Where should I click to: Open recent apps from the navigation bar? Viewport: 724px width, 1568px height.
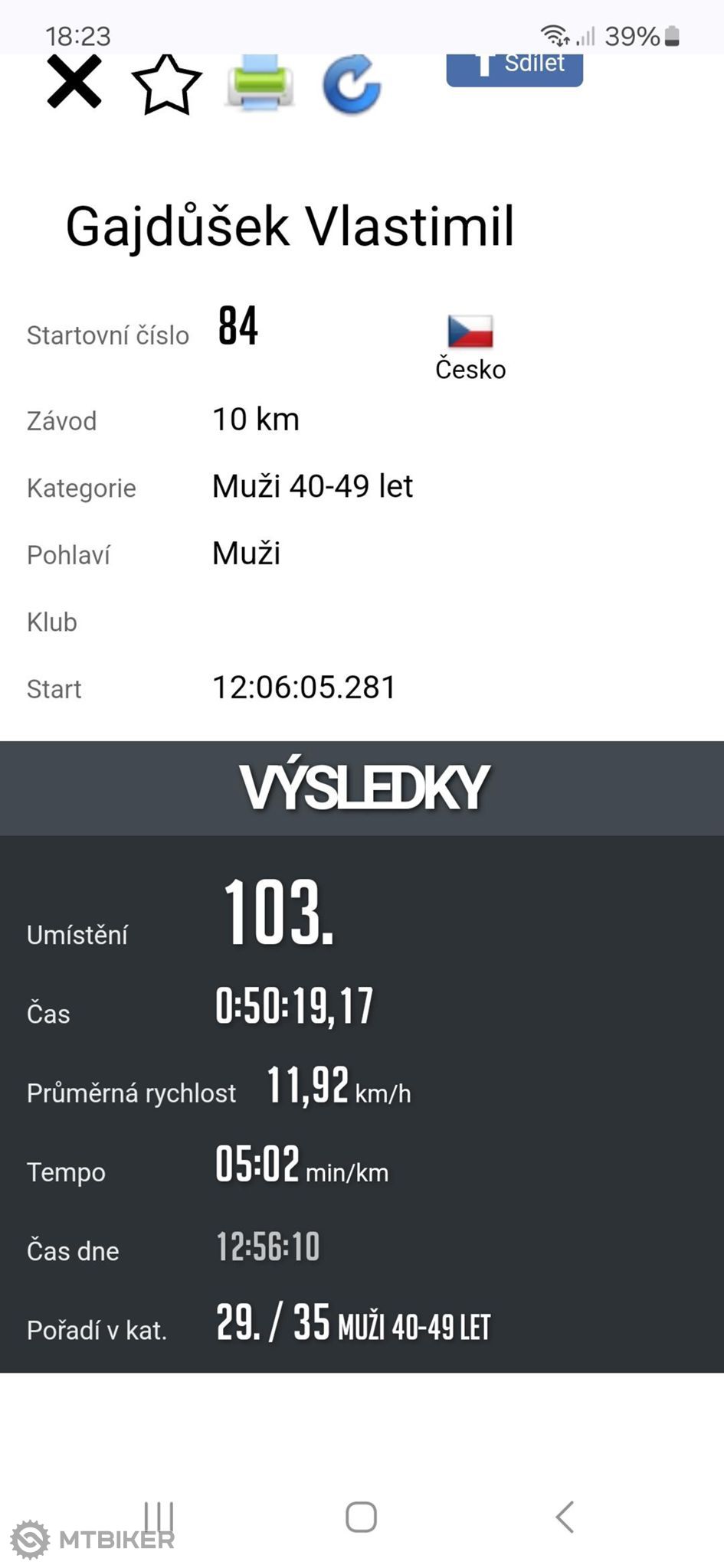tap(159, 1516)
